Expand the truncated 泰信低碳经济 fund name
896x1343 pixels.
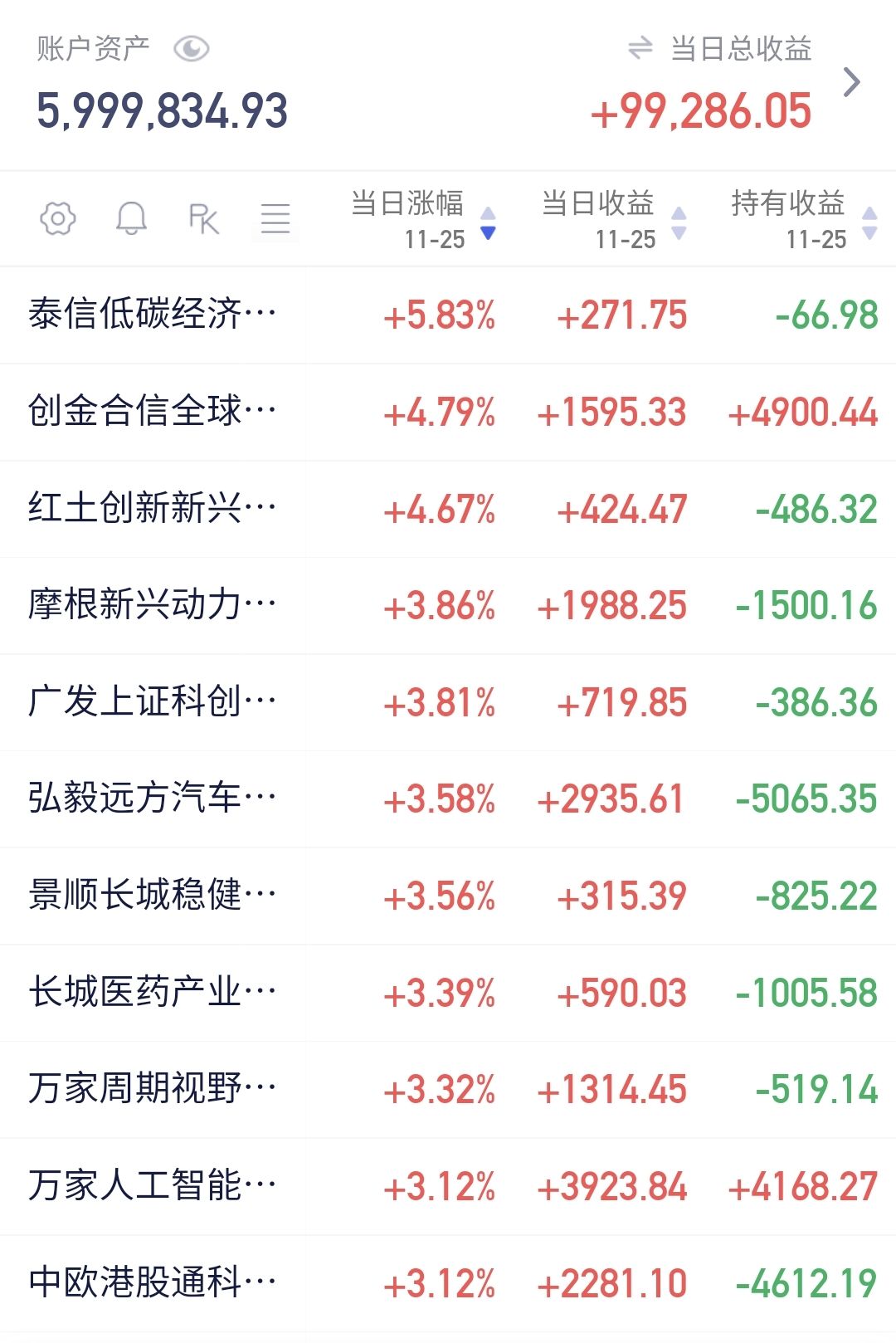tap(153, 315)
